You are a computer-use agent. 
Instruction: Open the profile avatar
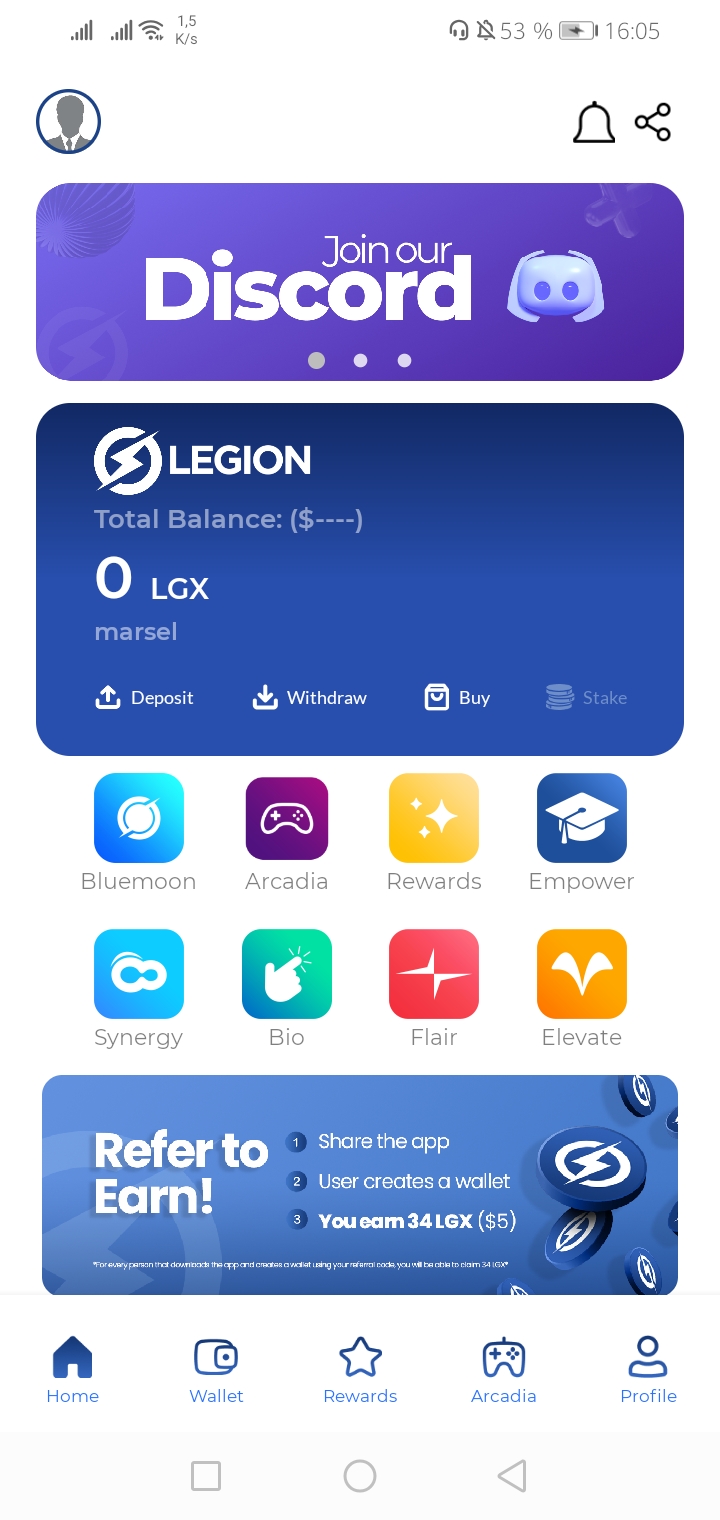(x=68, y=122)
